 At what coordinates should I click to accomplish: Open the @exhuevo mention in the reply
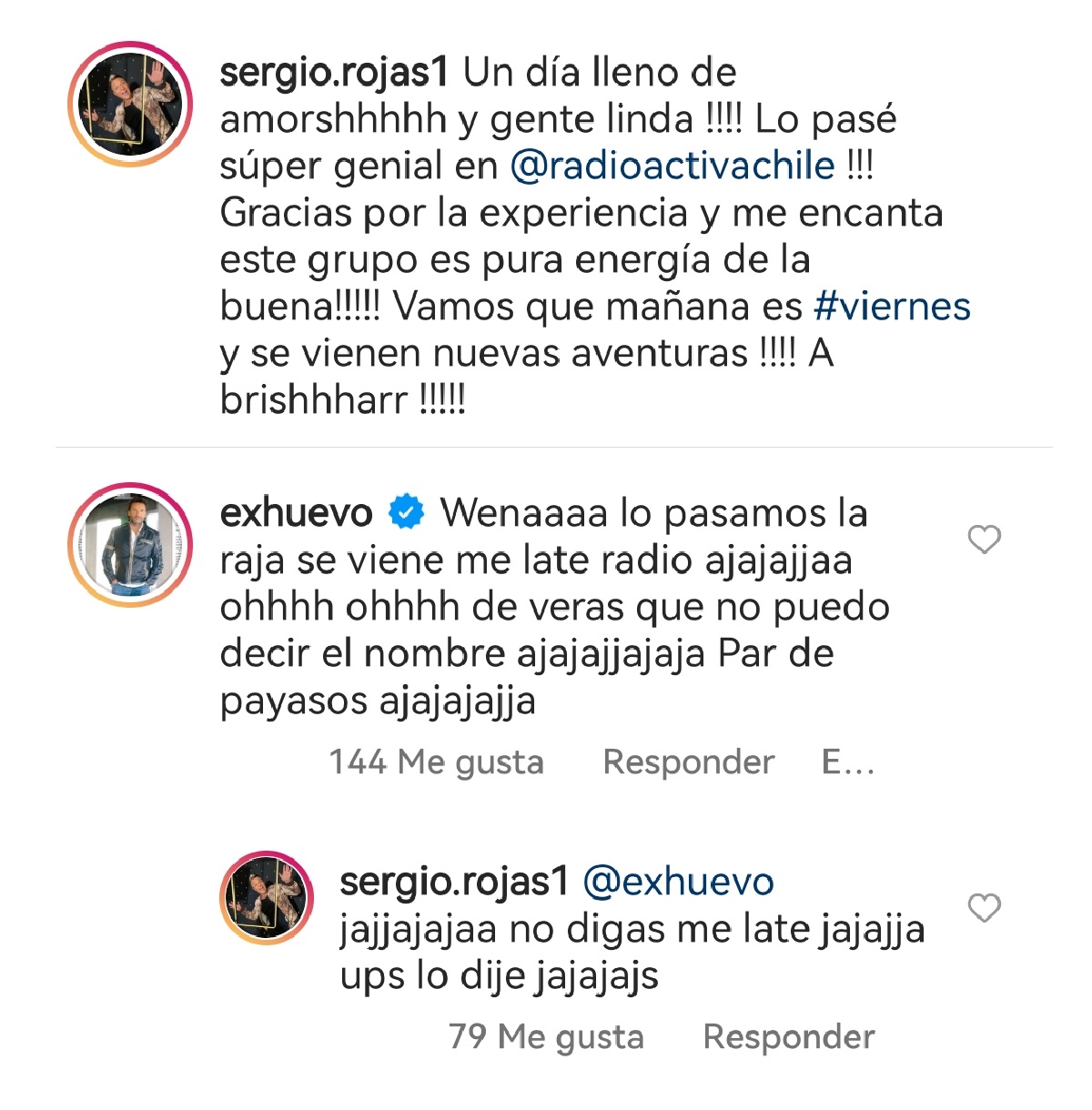(x=678, y=881)
